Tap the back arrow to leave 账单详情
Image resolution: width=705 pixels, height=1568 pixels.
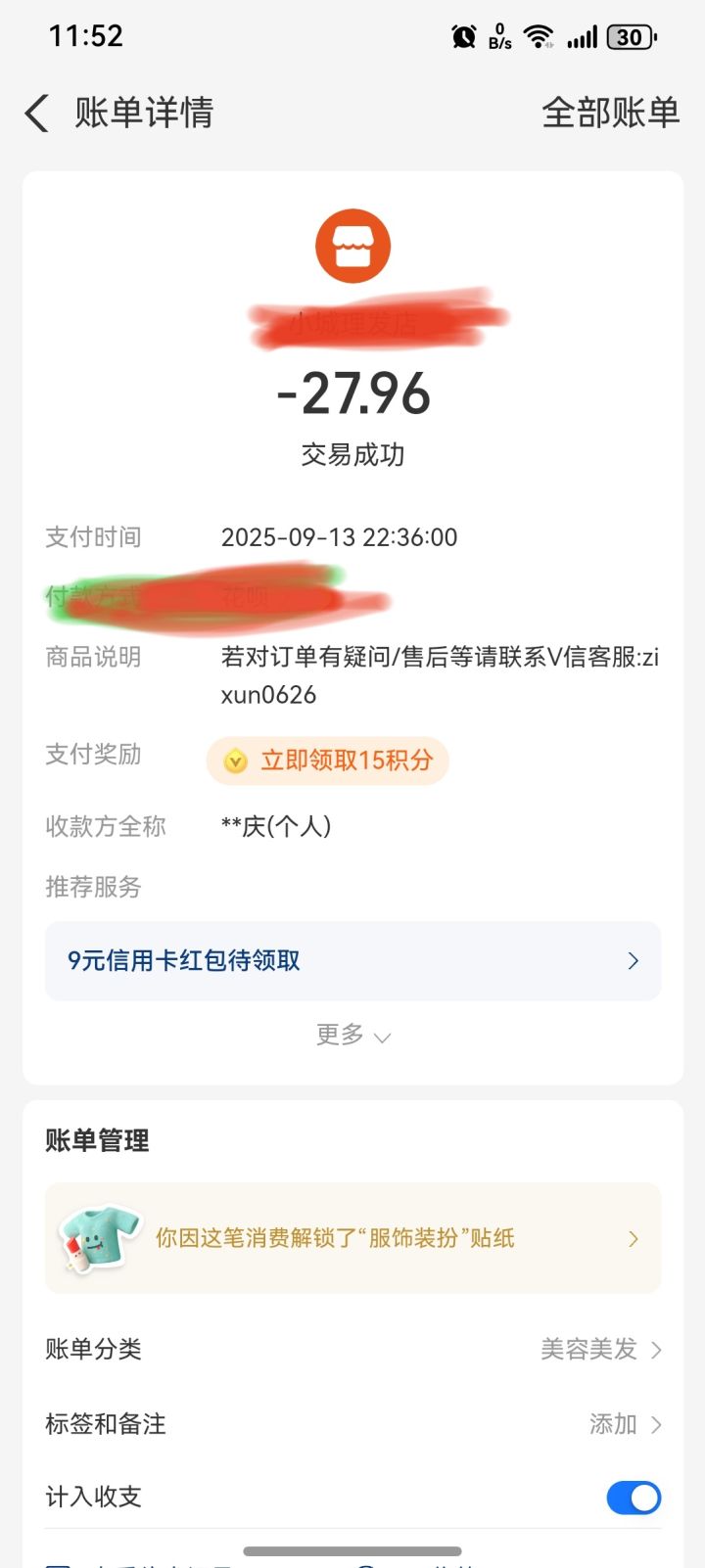(x=36, y=114)
